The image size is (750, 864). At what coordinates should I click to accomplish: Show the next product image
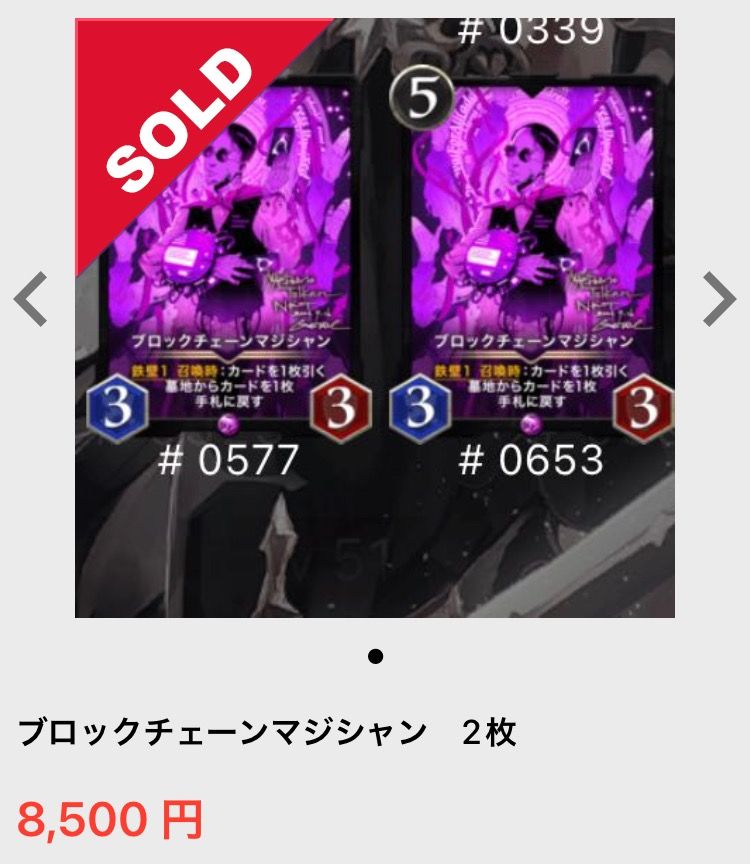pos(719,299)
